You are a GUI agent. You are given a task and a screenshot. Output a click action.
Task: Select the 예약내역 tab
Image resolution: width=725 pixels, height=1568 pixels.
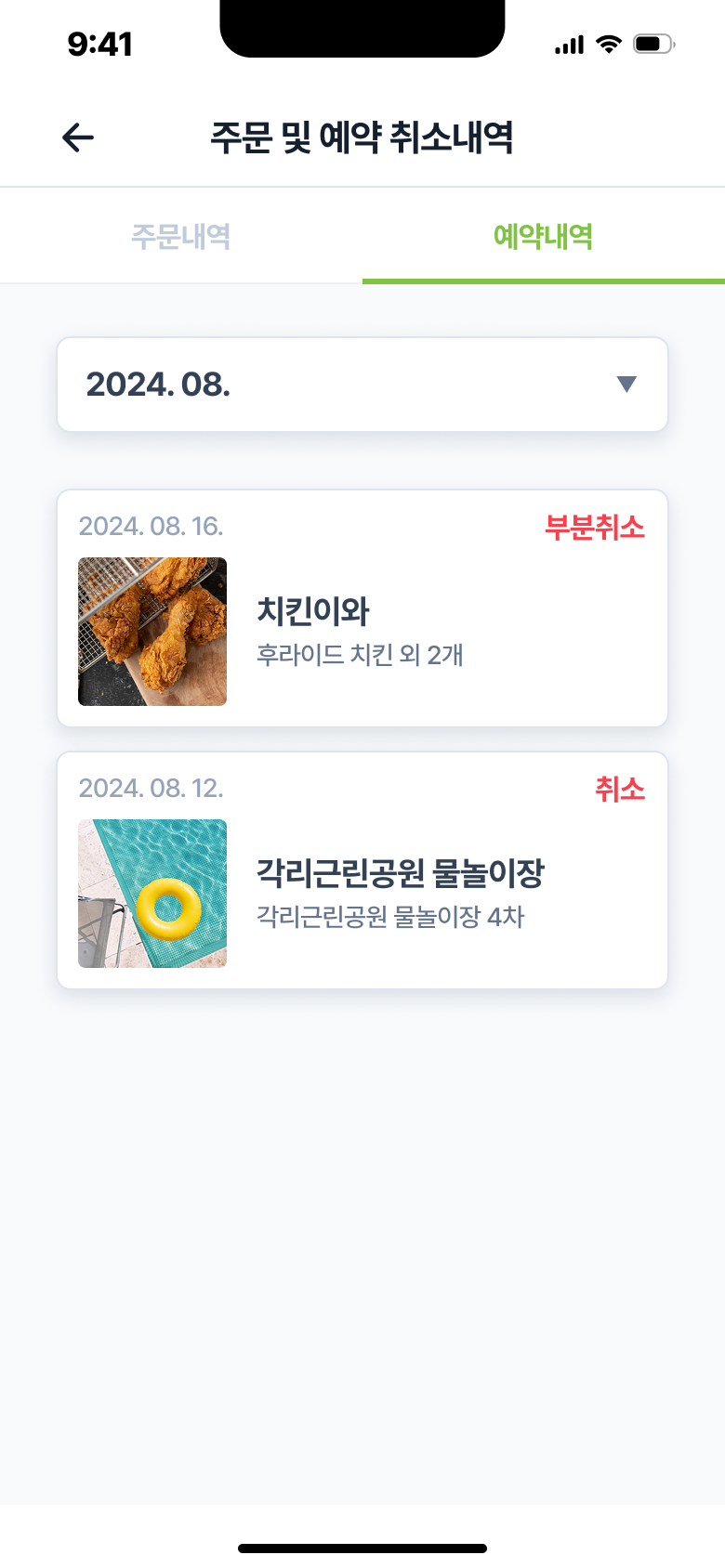(x=543, y=237)
